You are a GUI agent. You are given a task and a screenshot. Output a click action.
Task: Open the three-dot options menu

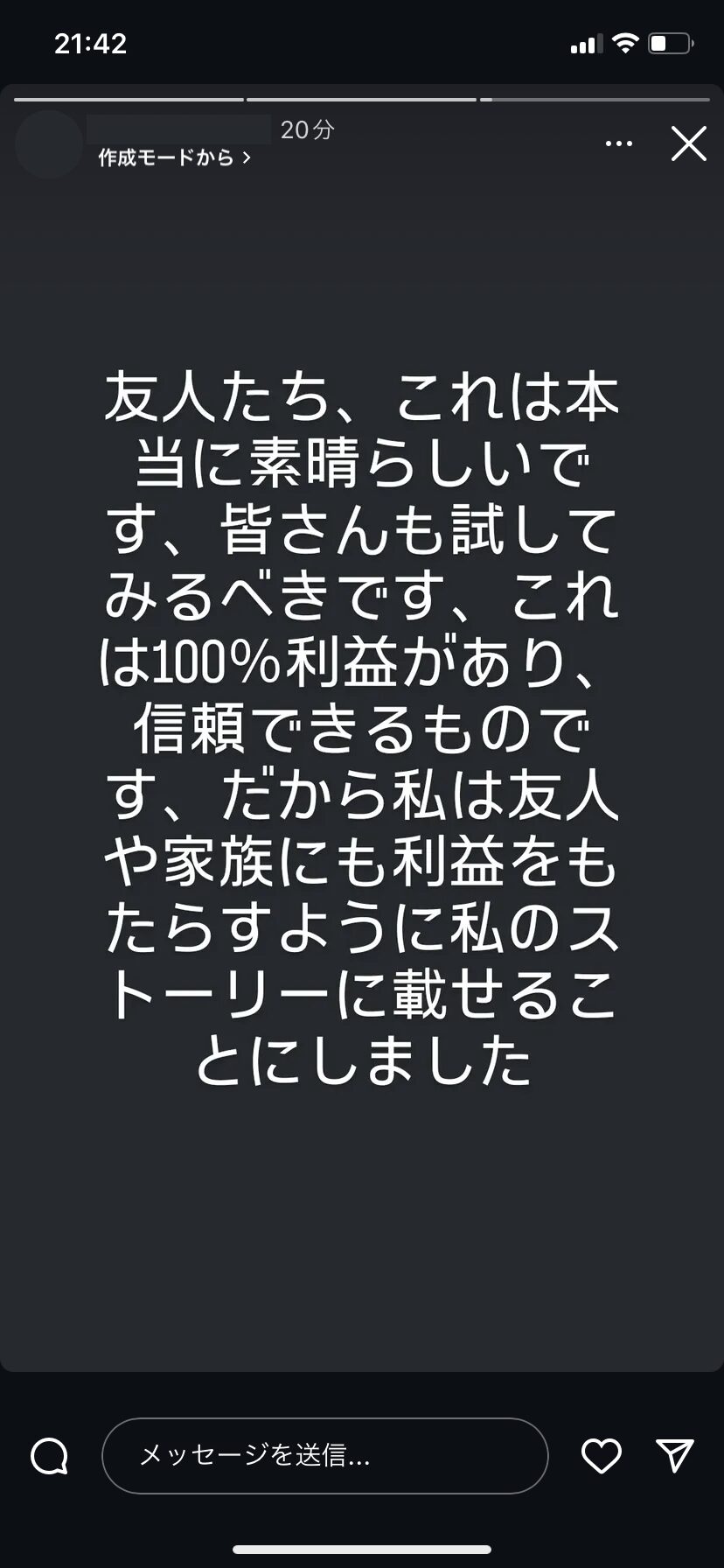(619, 143)
